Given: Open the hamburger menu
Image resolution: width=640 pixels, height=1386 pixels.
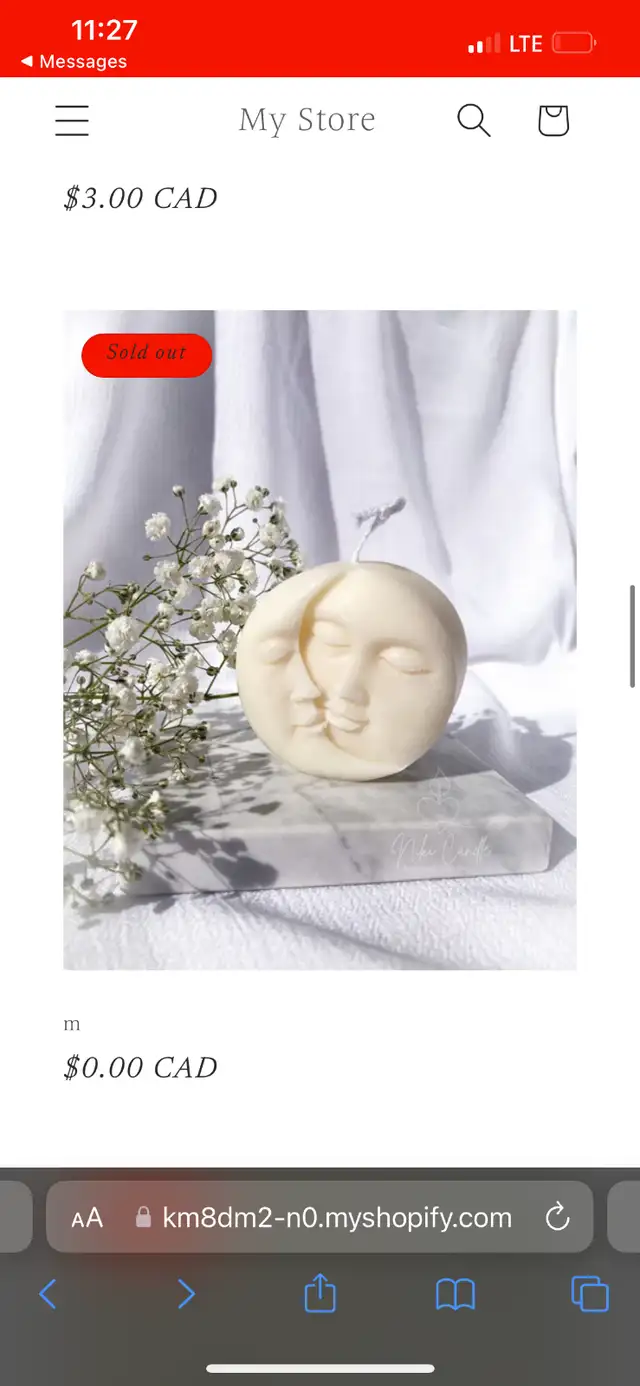Looking at the screenshot, I should pyautogui.click(x=72, y=121).
